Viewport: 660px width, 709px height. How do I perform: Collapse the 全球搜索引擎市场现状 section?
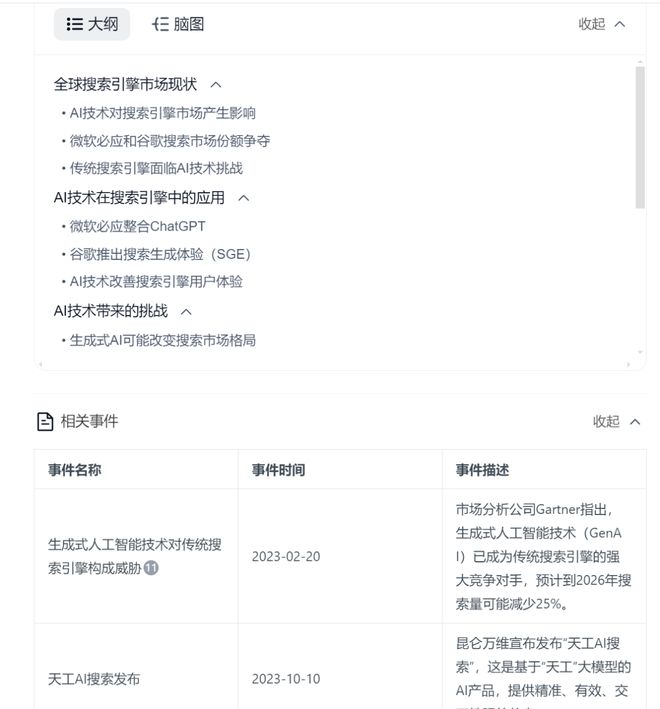click(x=216, y=85)
